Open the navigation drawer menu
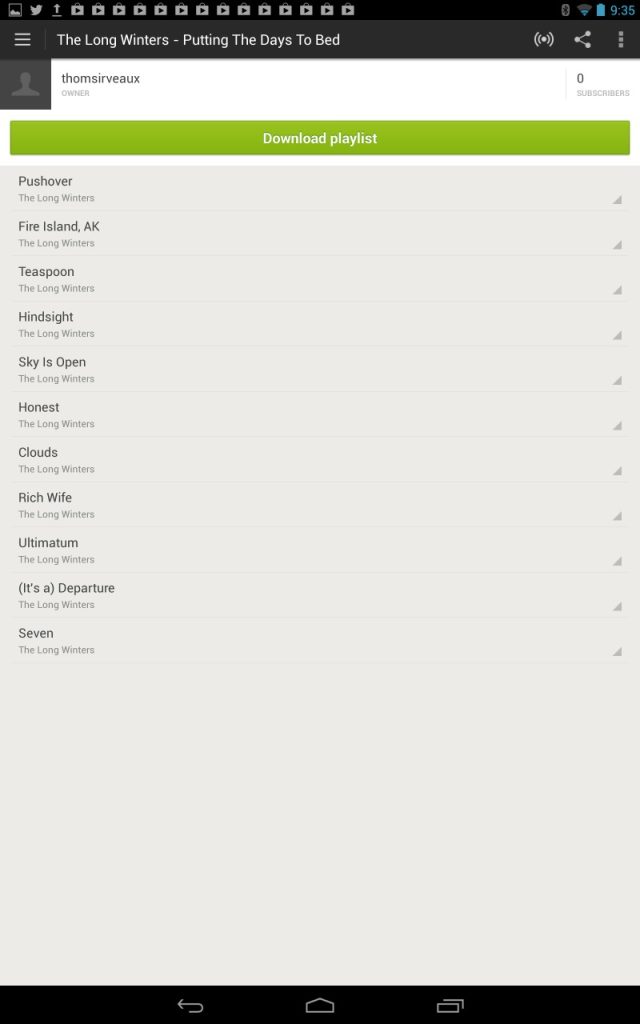Viewport: 640px width, 1024px height. (x=23, y=39)
